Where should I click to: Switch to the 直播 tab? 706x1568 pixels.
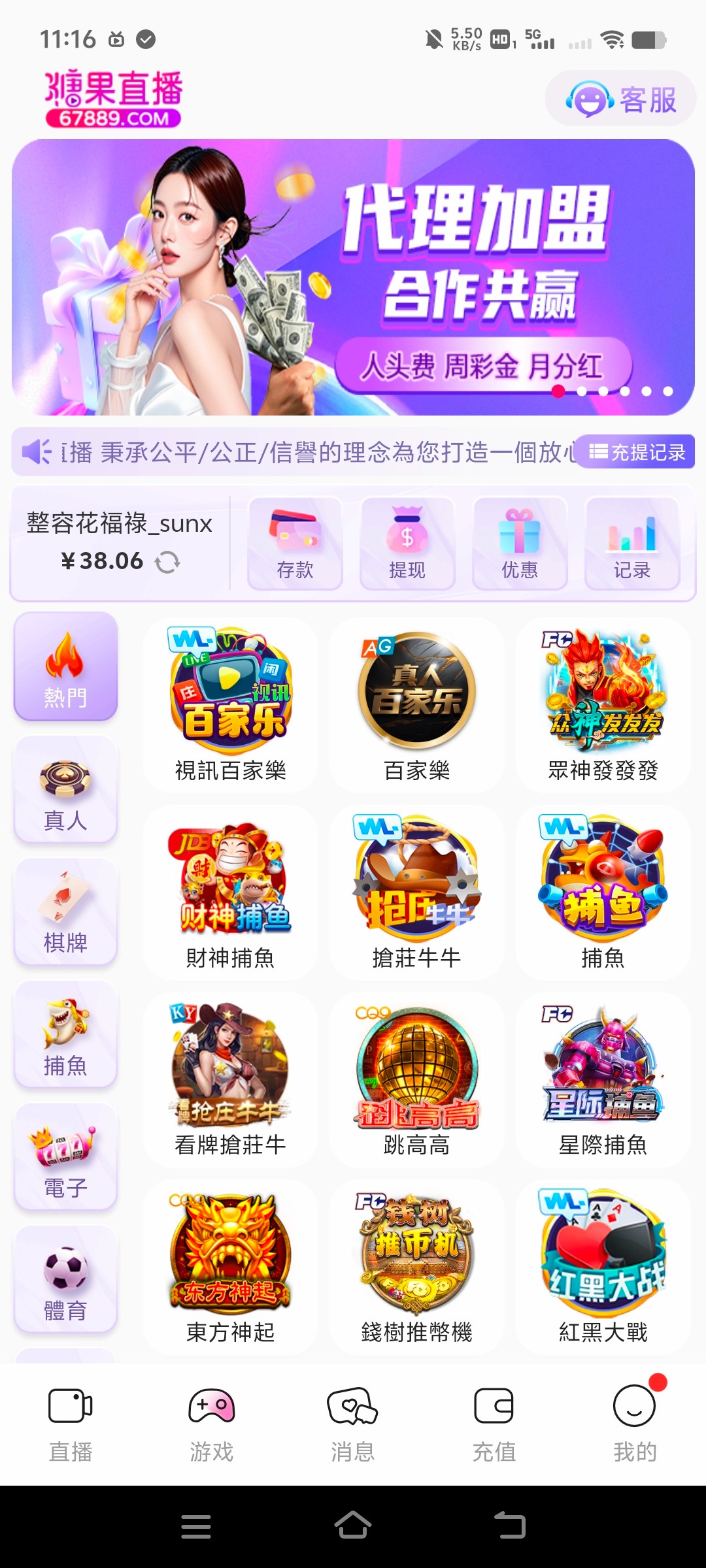(x=71, y=1424)
